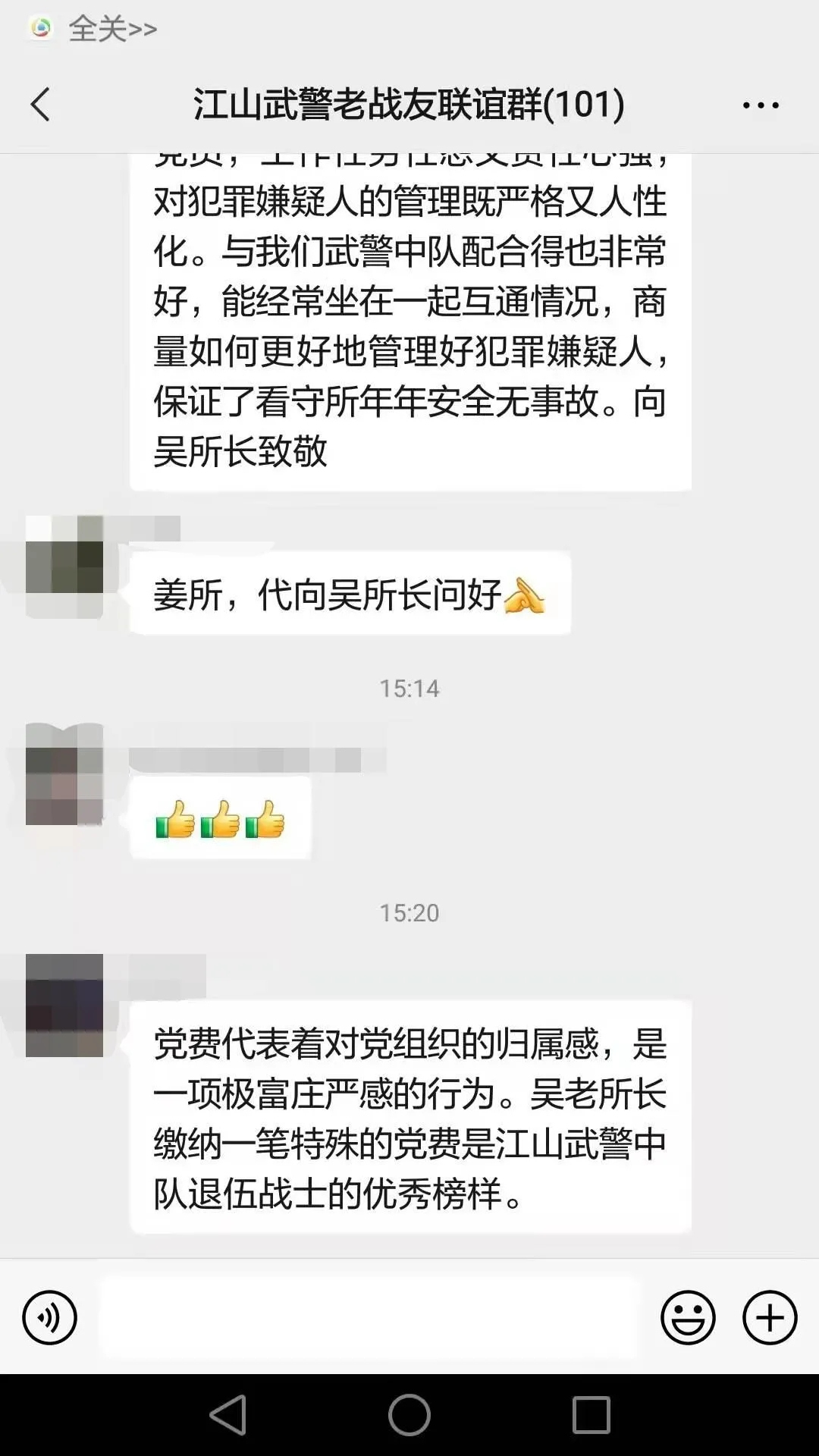This screenshot has width=819, height=1456.
Task: Open the emoji sticker panel
Action: pos(688,1317)
